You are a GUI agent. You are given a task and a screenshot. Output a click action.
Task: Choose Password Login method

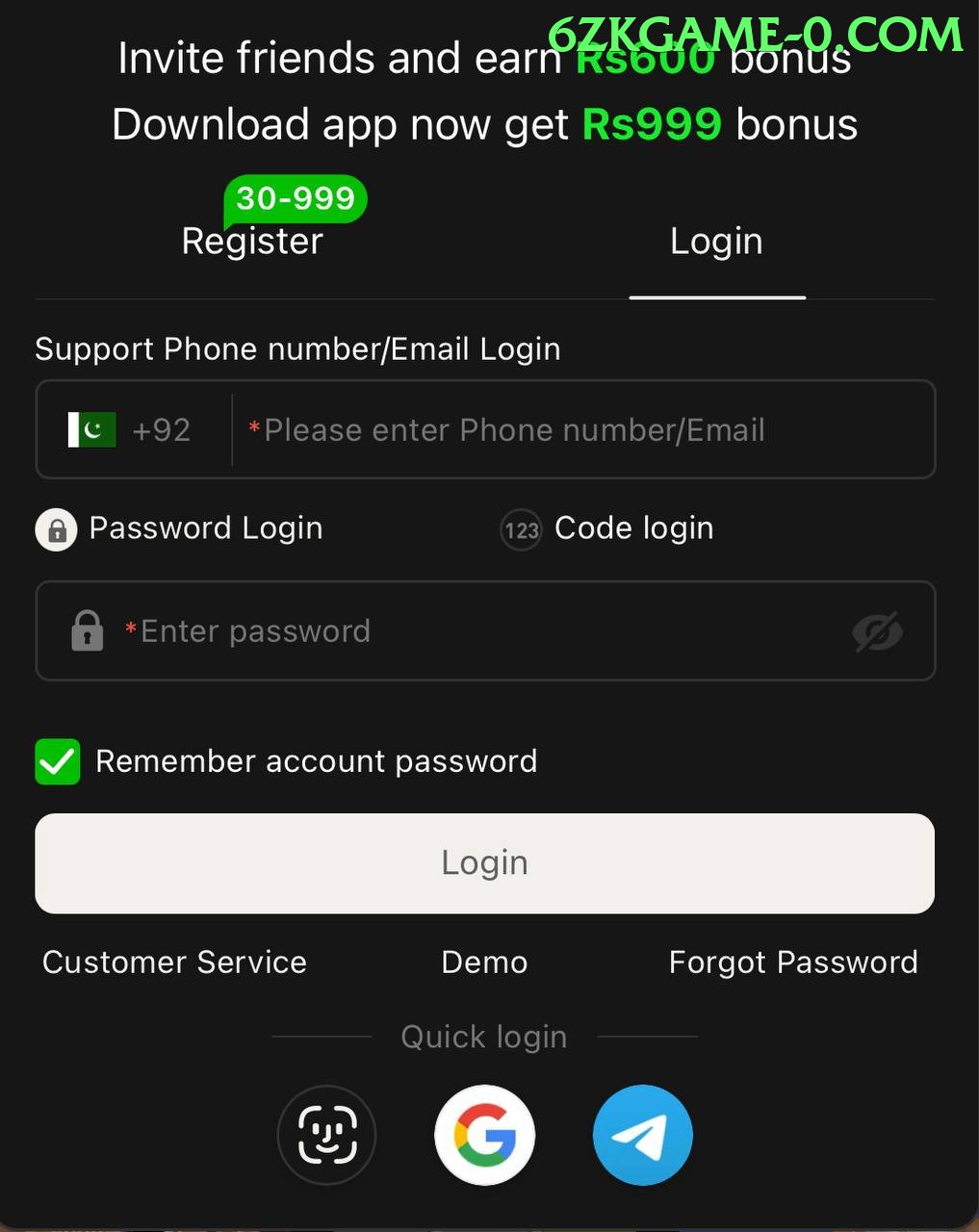click(x=180, y=528)
